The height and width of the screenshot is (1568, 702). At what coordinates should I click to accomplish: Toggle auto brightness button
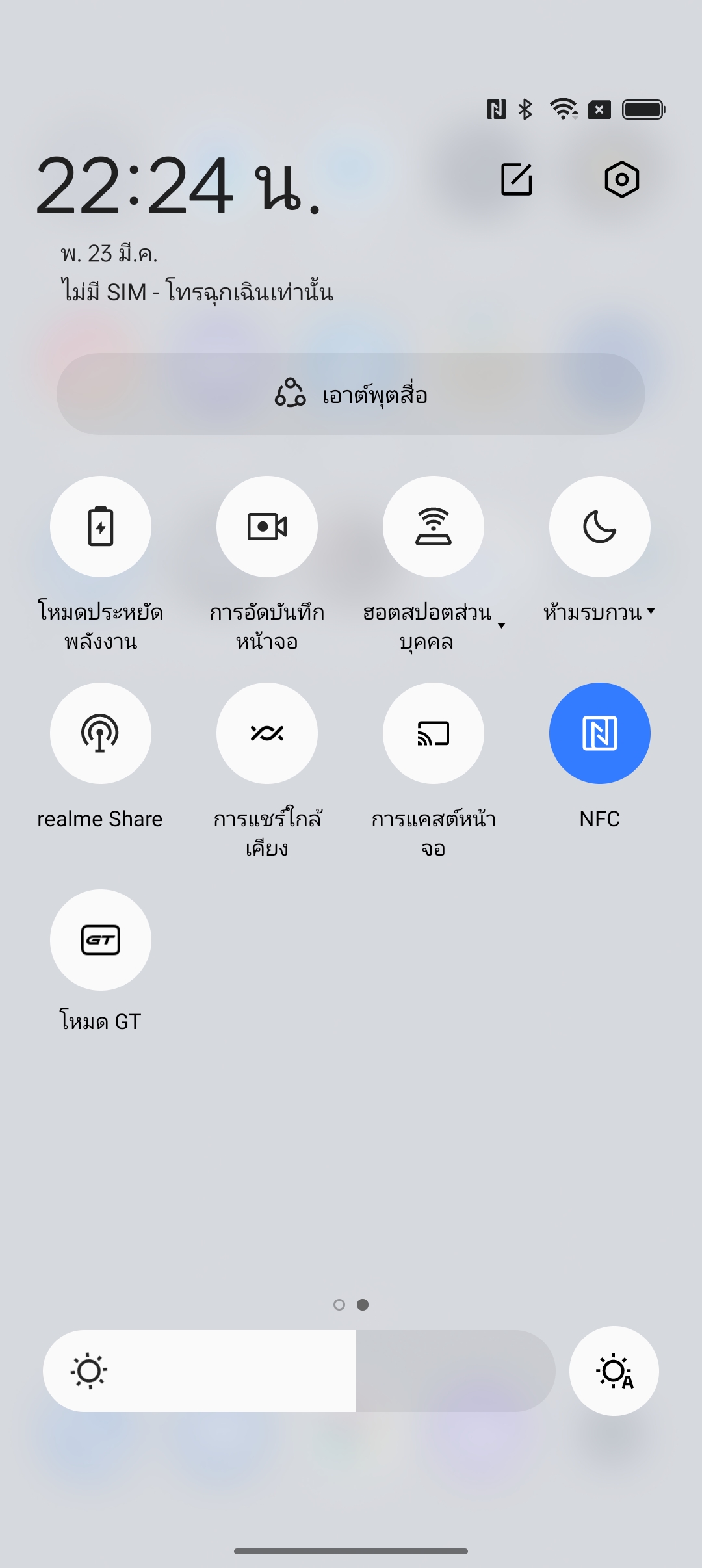click(x=614, y=1371)
